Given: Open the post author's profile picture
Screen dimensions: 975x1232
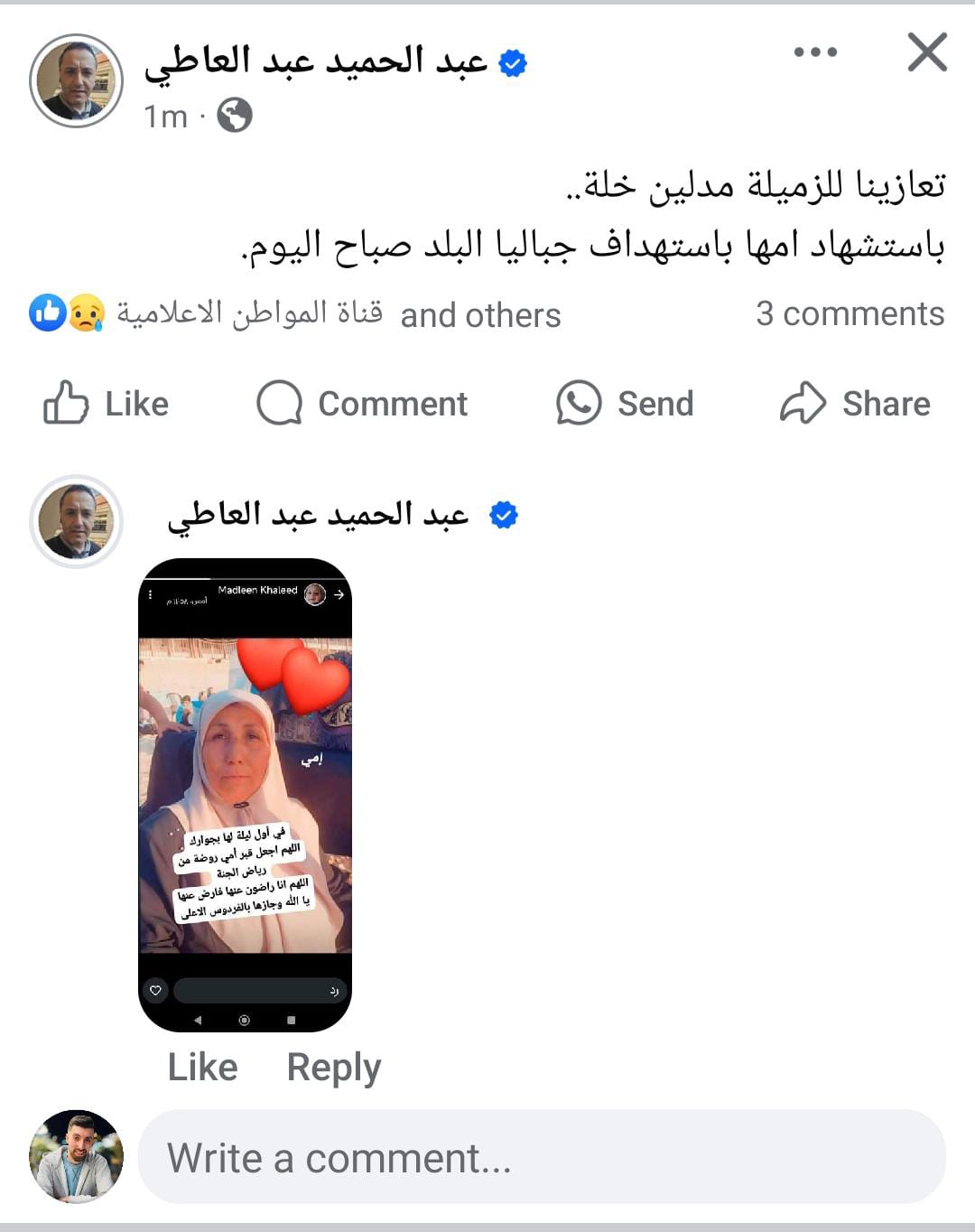Looking at the screenshot, I should coord(76,81).
